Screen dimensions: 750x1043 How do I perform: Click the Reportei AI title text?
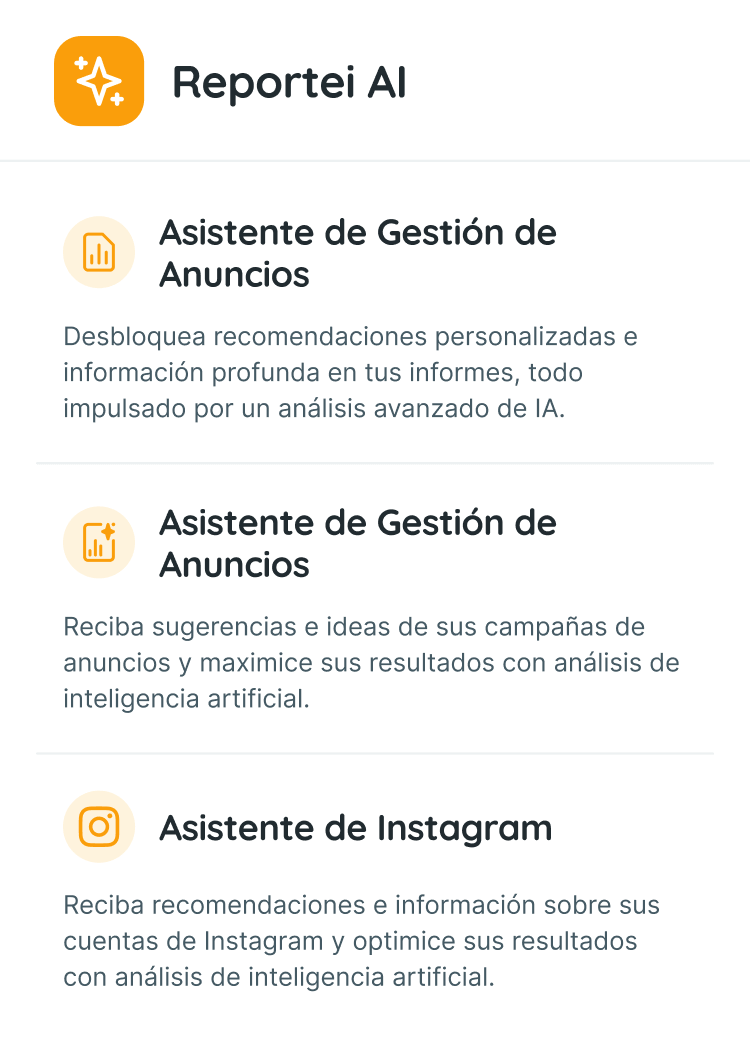[x=289, y=82]
